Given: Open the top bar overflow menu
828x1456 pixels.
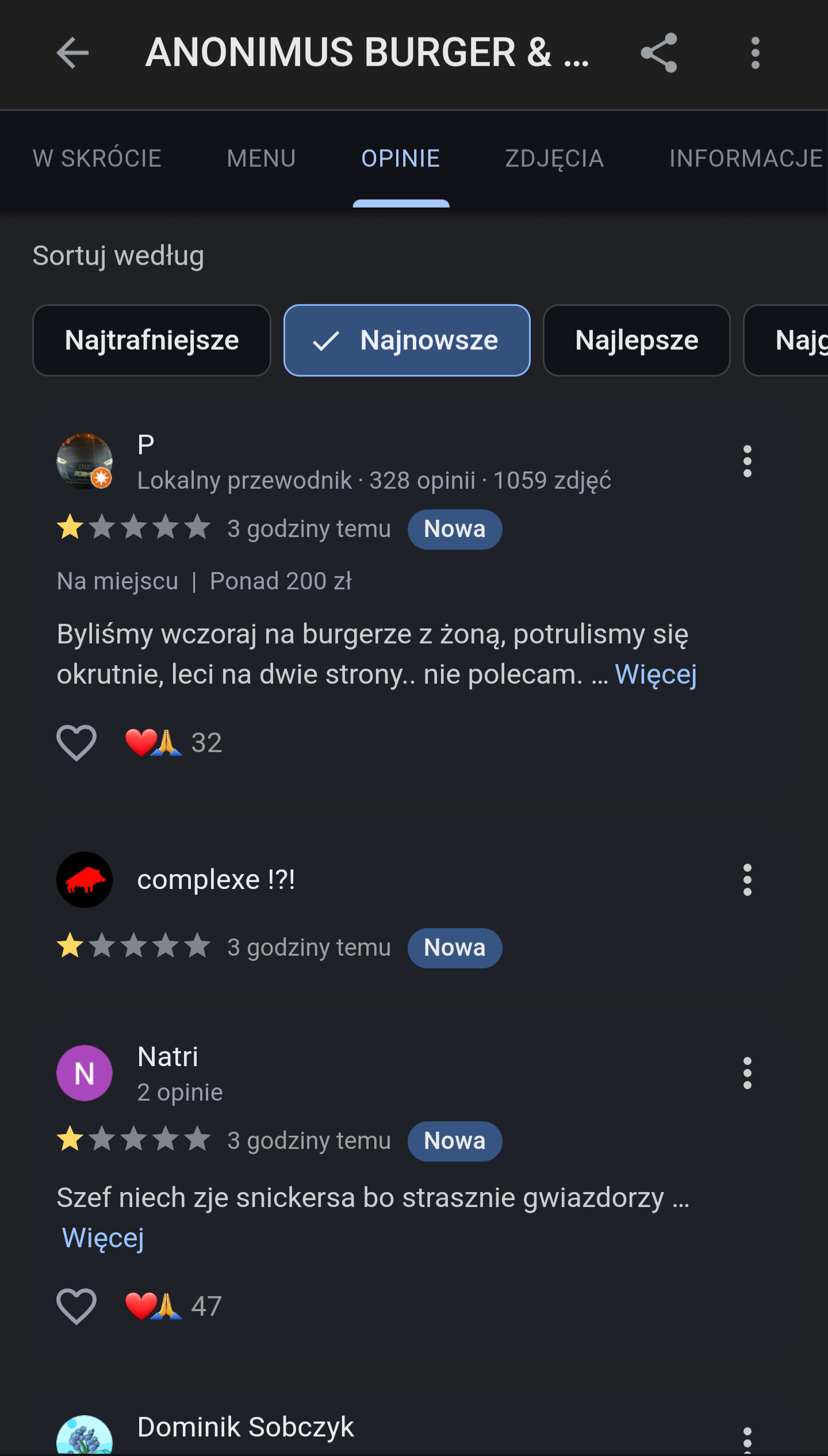Looking at the screenshot, I should click(x=755, y=53).
